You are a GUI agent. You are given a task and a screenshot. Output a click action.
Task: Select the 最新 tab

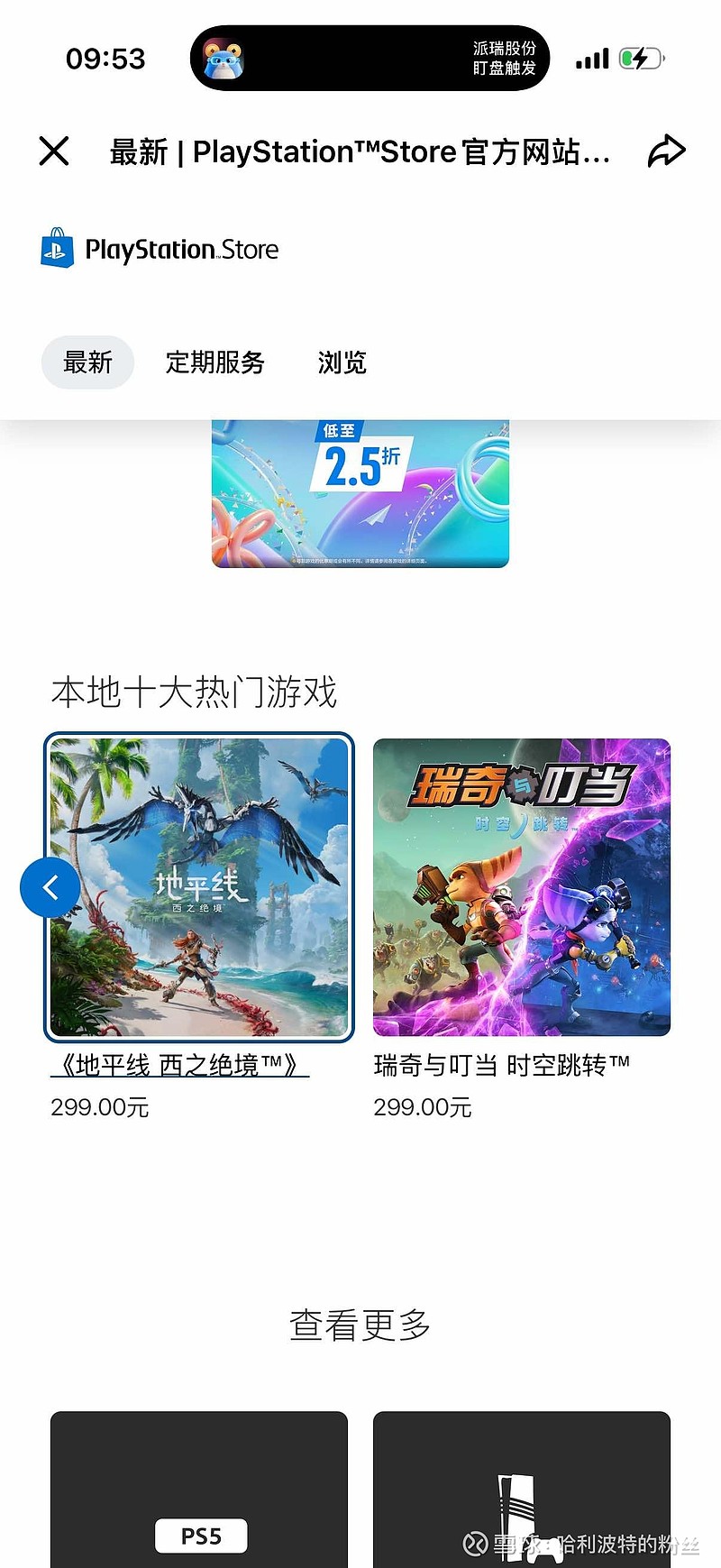click(x=87, y=362)
